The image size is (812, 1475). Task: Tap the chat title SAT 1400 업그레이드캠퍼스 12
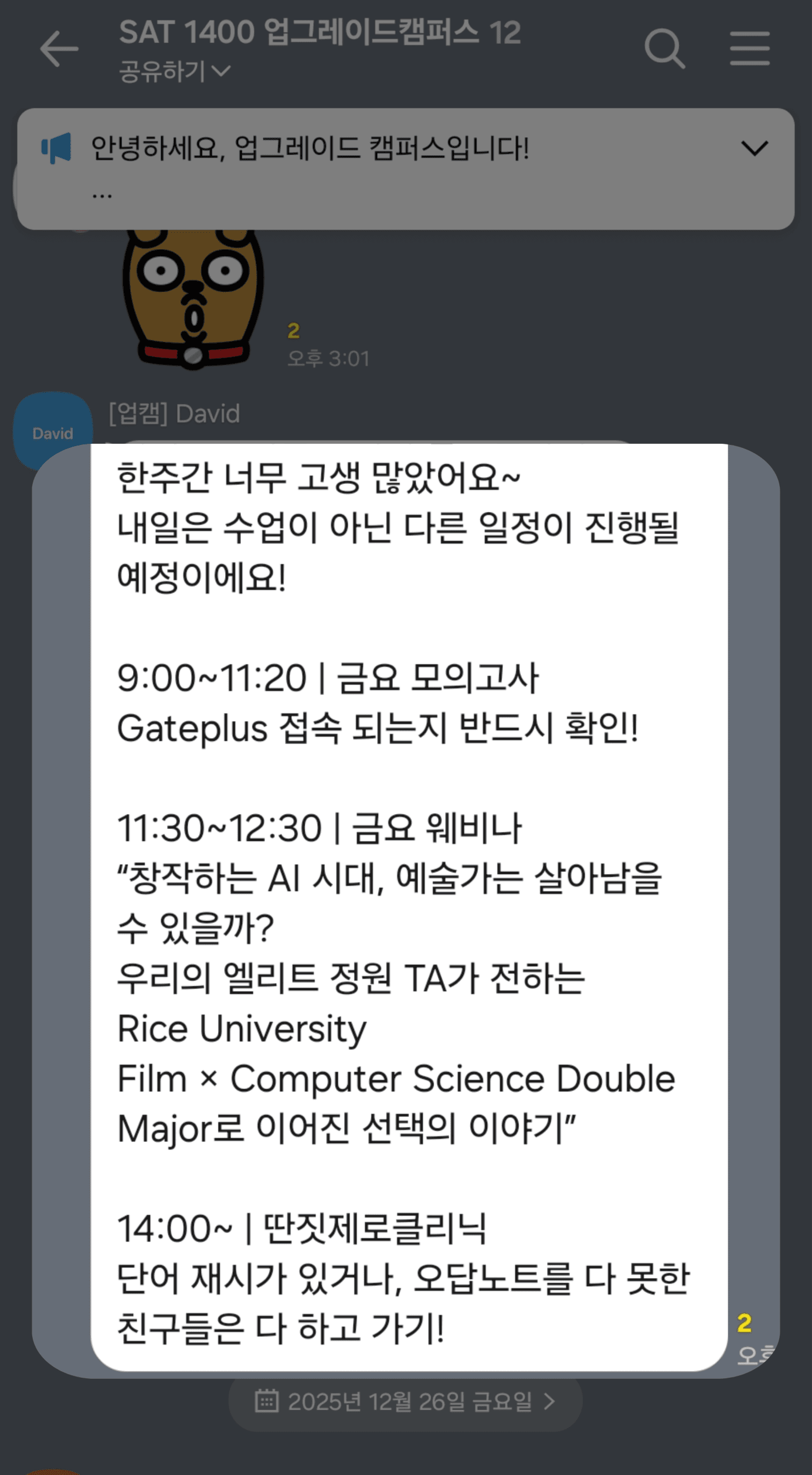(x=321, y=35)
